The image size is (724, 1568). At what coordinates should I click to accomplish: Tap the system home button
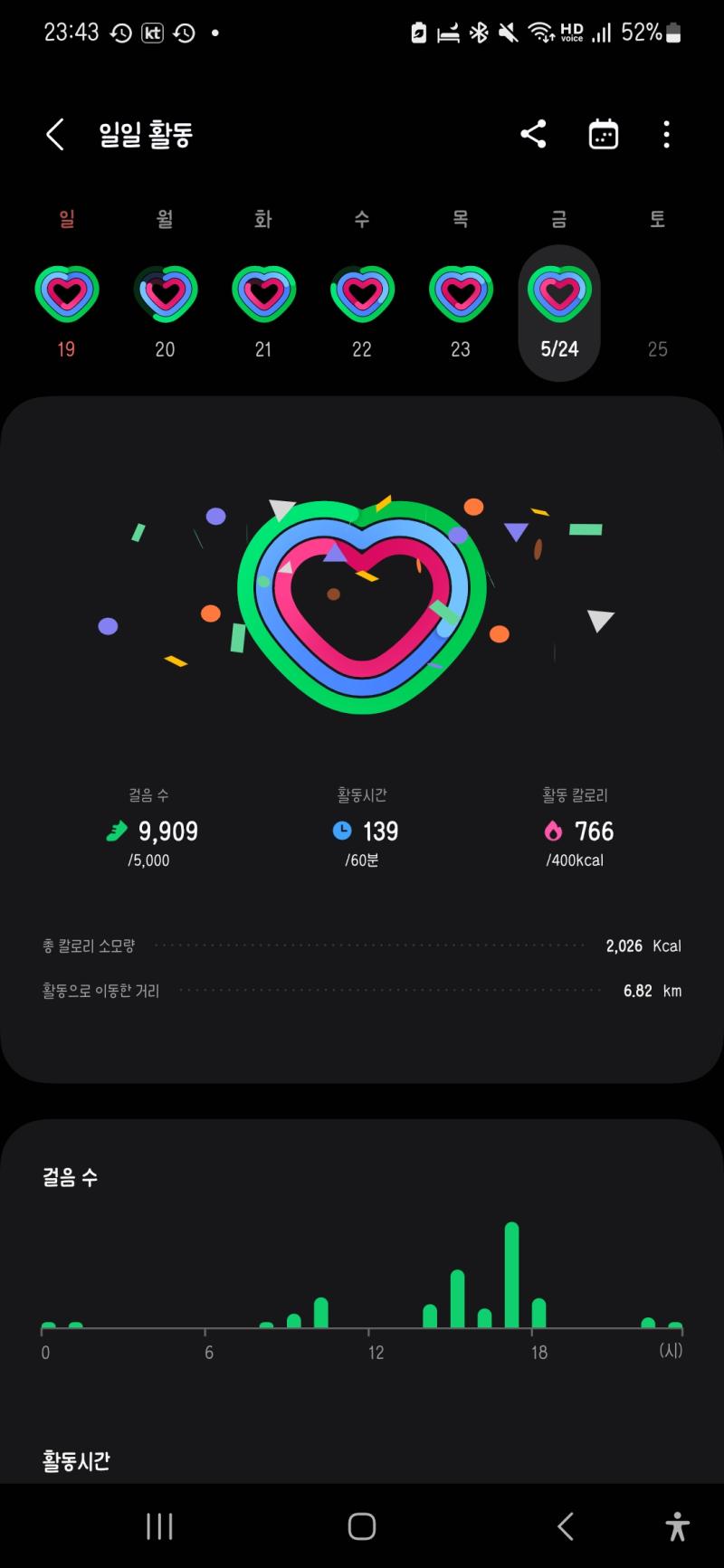point(362,1526)
